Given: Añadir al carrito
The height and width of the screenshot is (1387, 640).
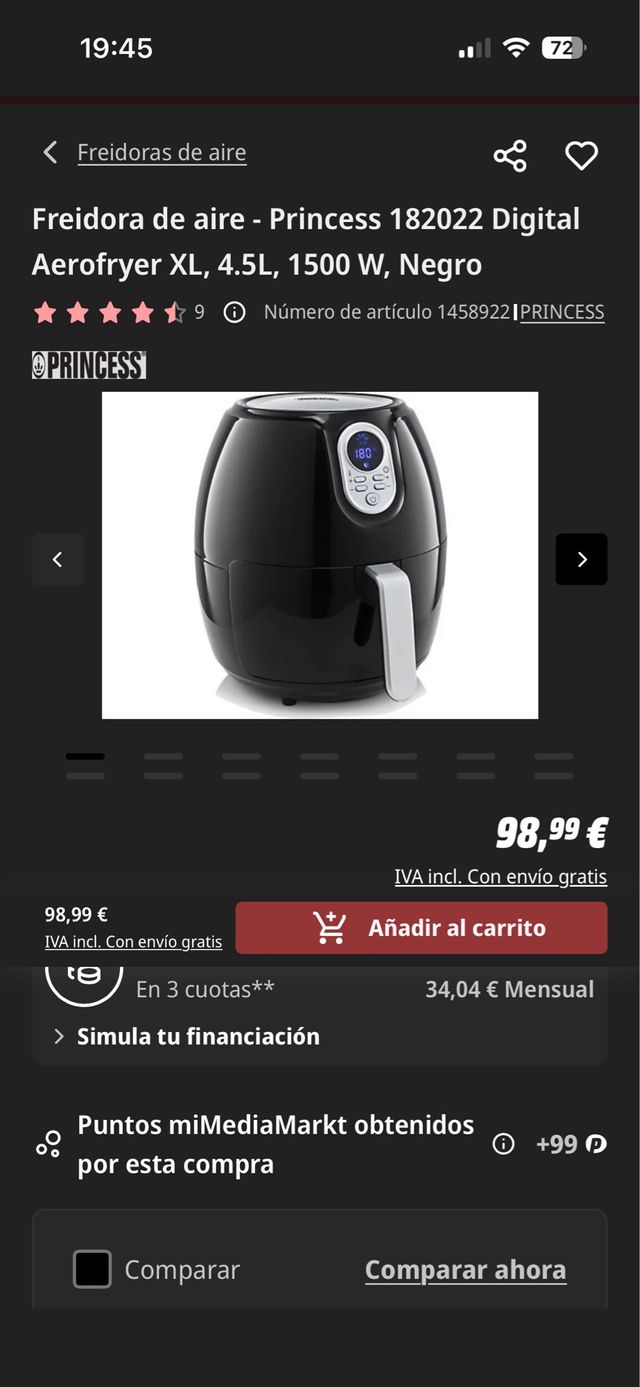Looking at the screenshot, I should pos(421,928).
